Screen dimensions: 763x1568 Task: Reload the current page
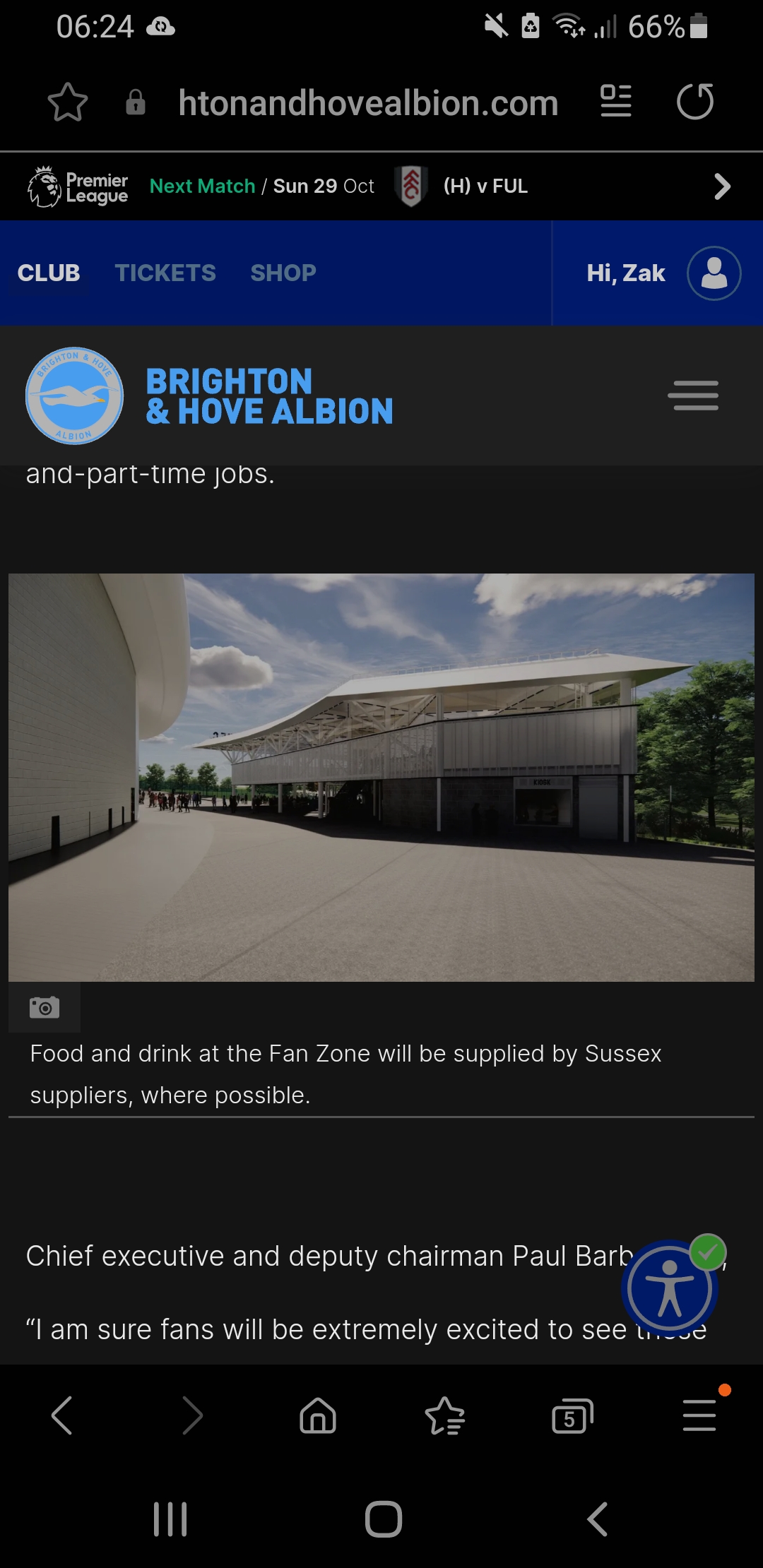[x=695, y=102]
